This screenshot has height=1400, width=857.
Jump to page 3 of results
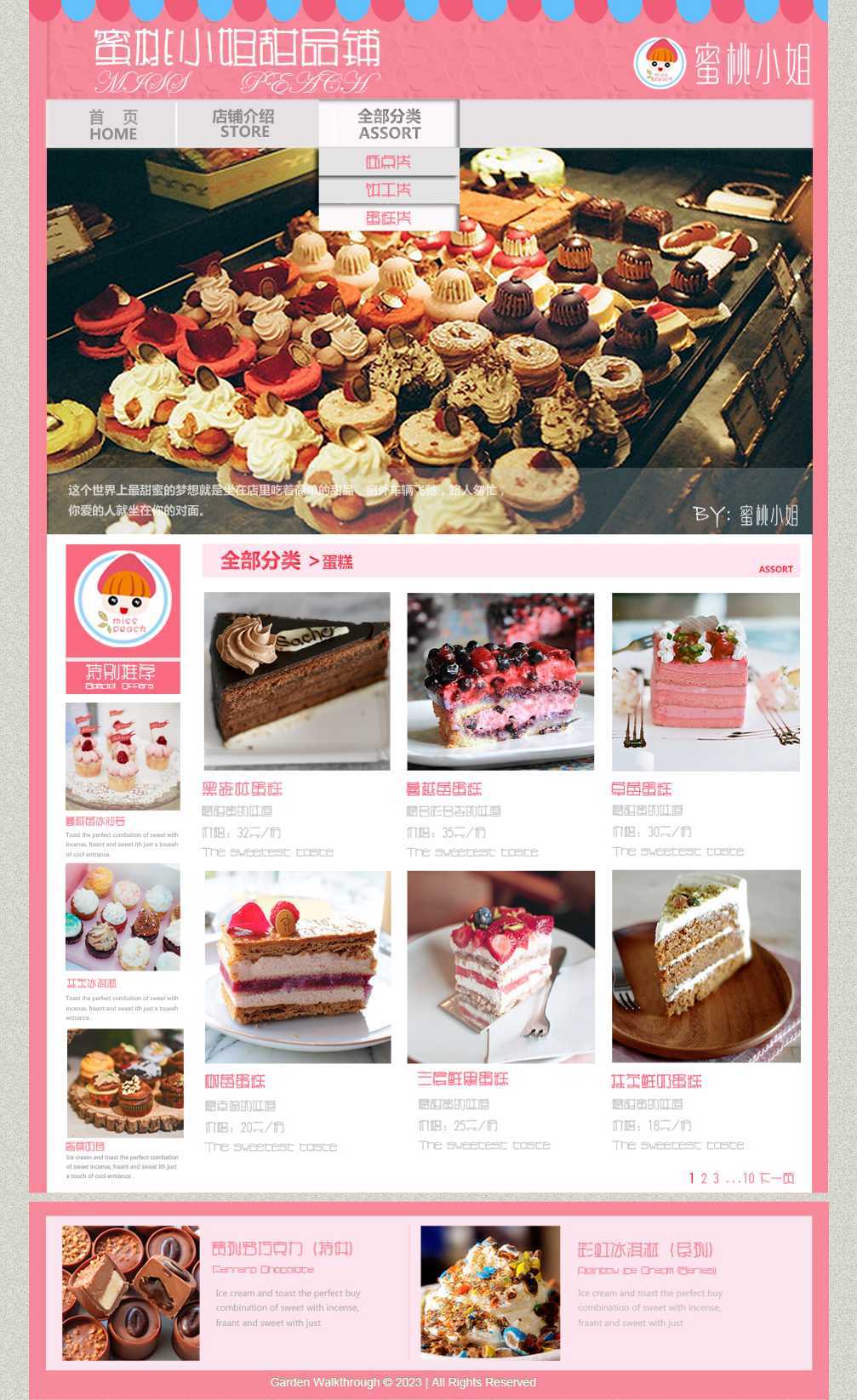[x=716, y=1178]
